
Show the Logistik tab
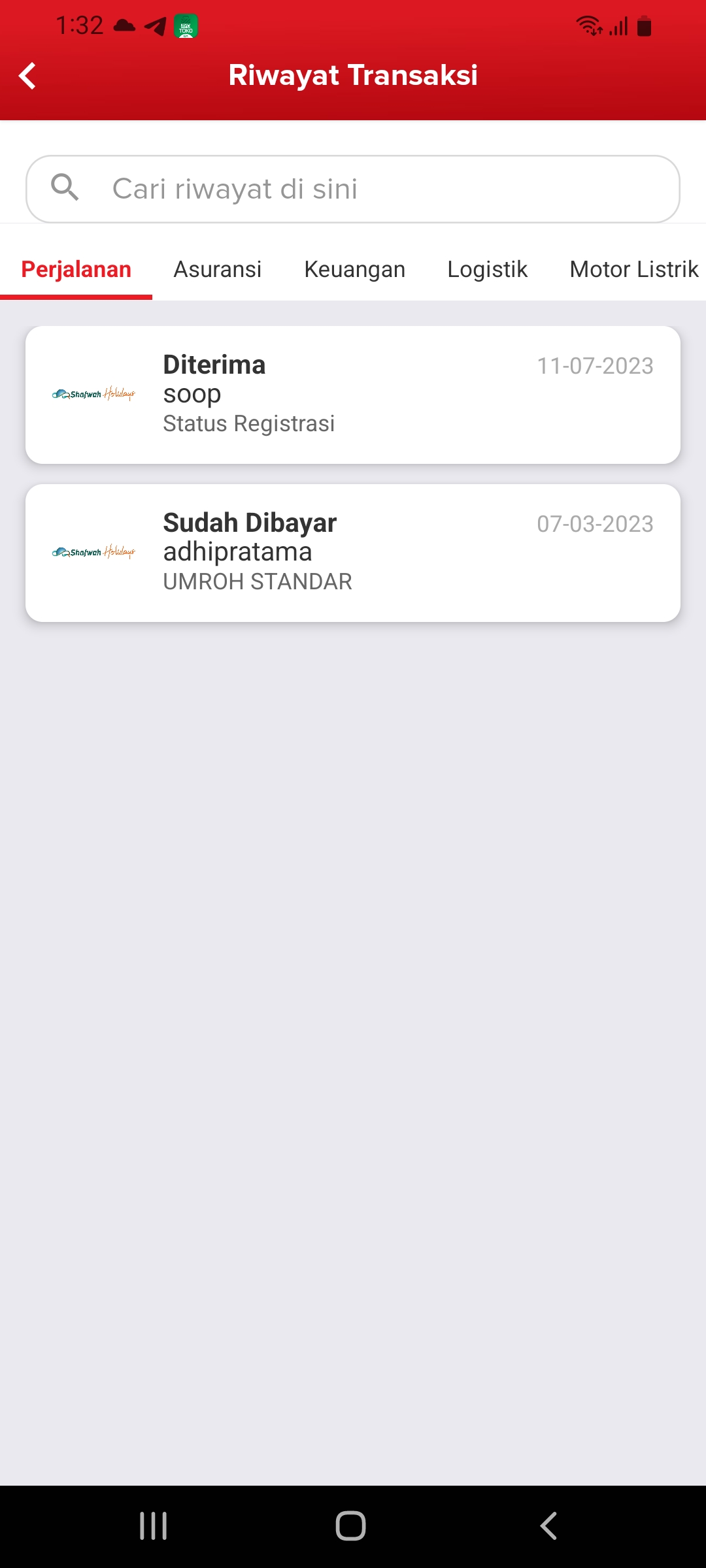[487, 269]
